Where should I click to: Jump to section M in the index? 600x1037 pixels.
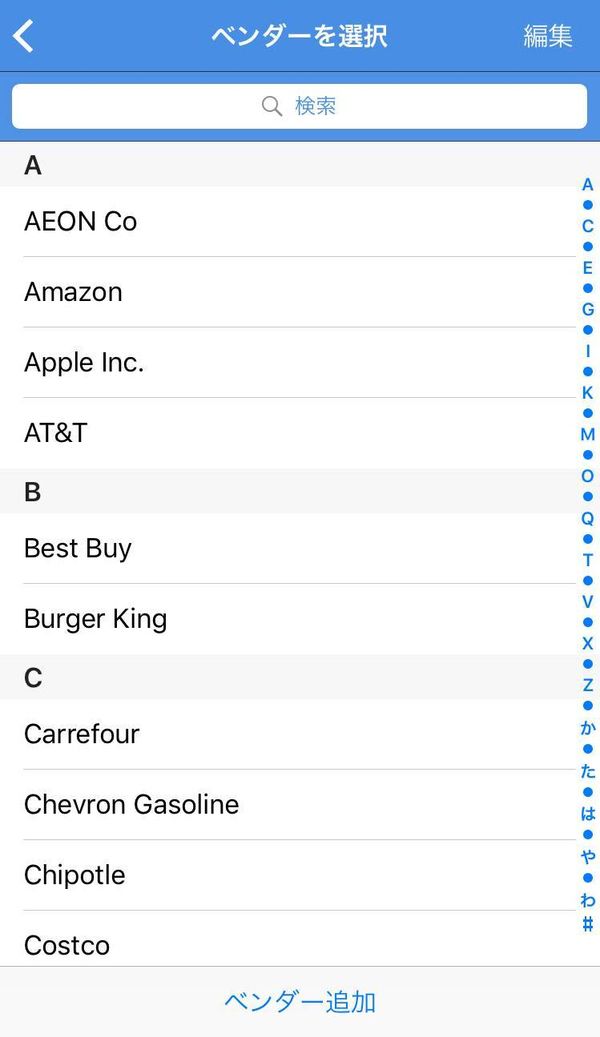[587, 435]
